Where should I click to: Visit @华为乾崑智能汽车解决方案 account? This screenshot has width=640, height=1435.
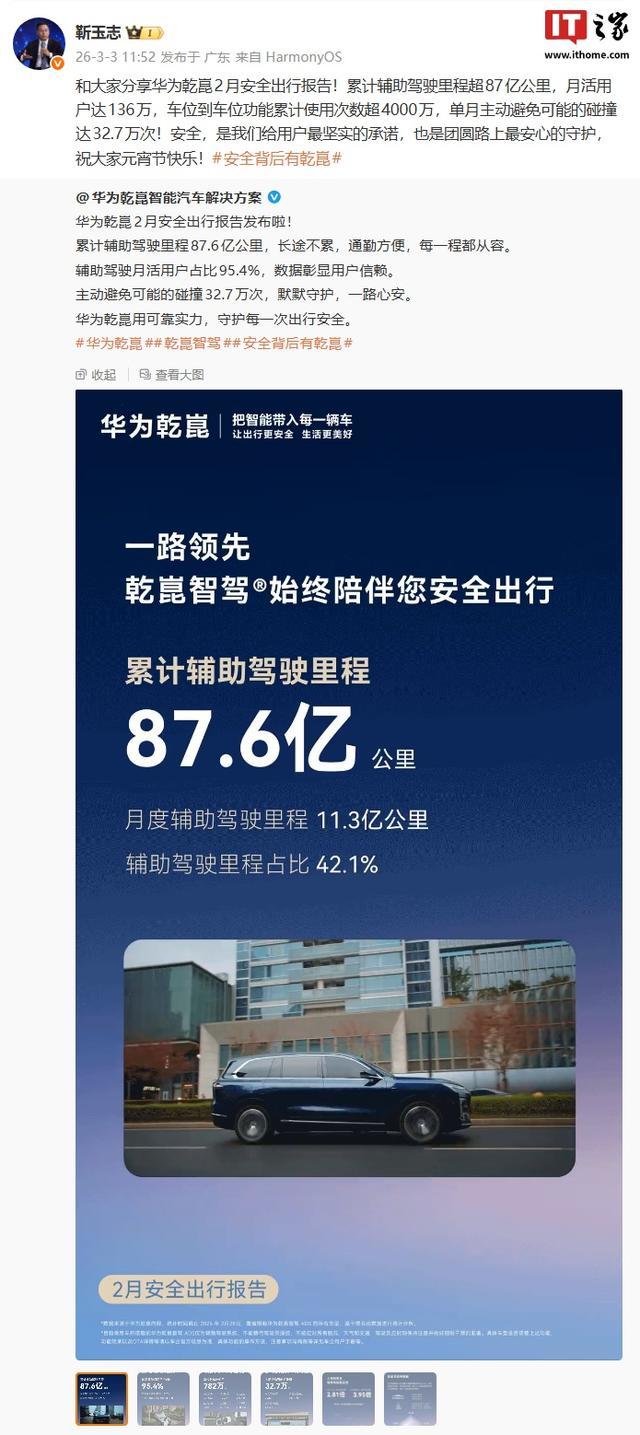[x=170, y=197]
